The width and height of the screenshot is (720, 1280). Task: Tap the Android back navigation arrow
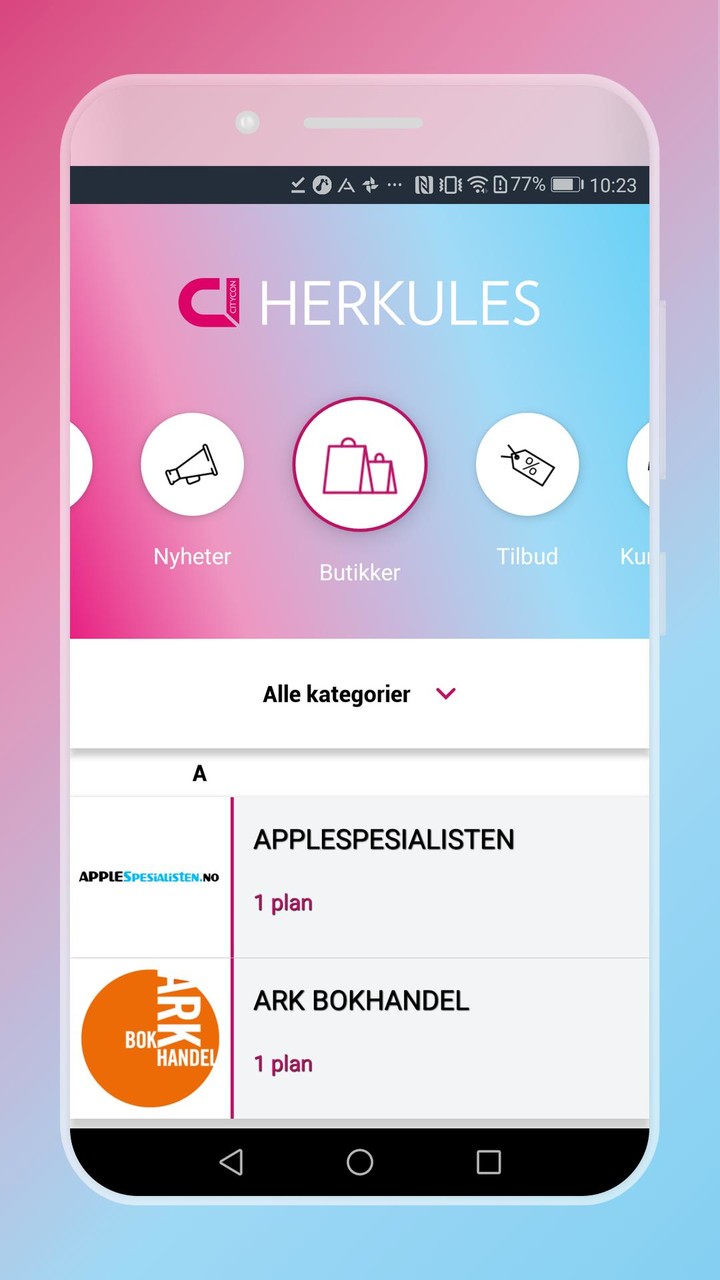231,1162
